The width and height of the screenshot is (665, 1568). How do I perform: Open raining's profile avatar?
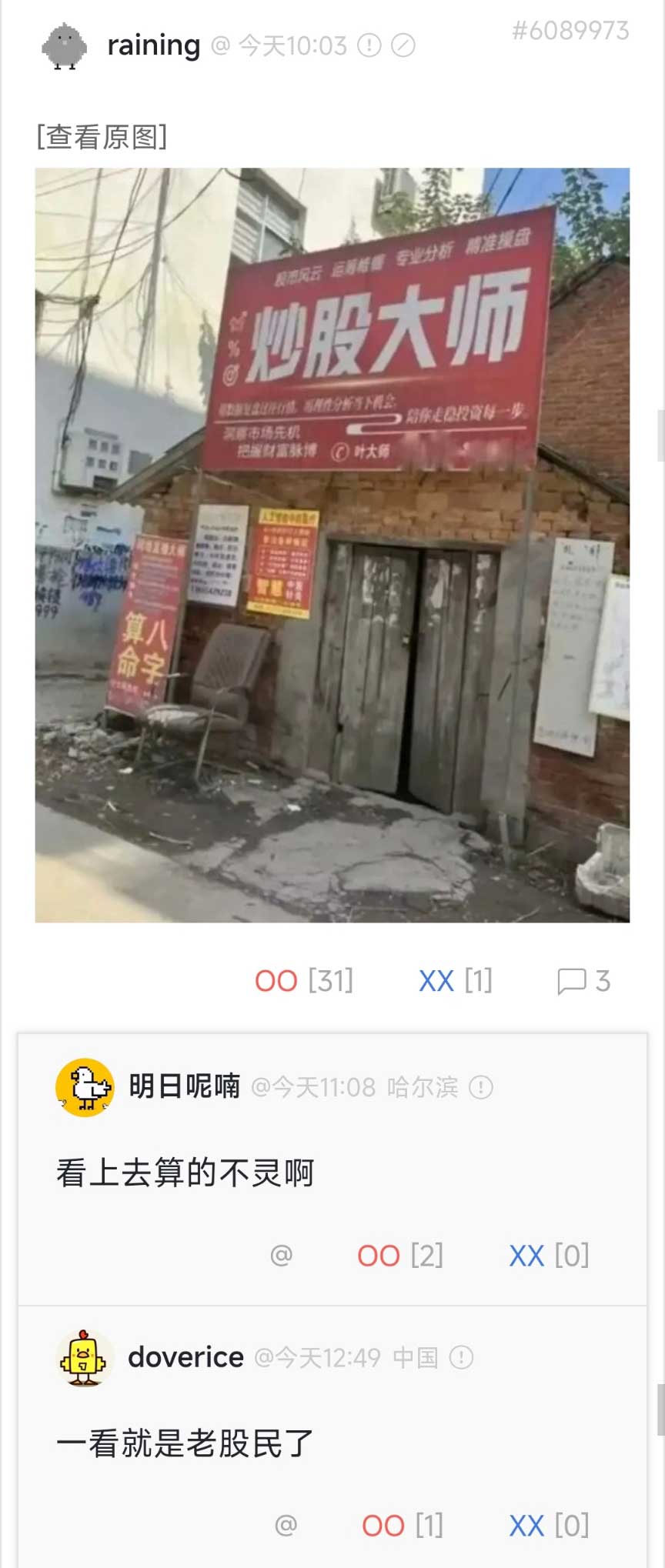(65, 46)
